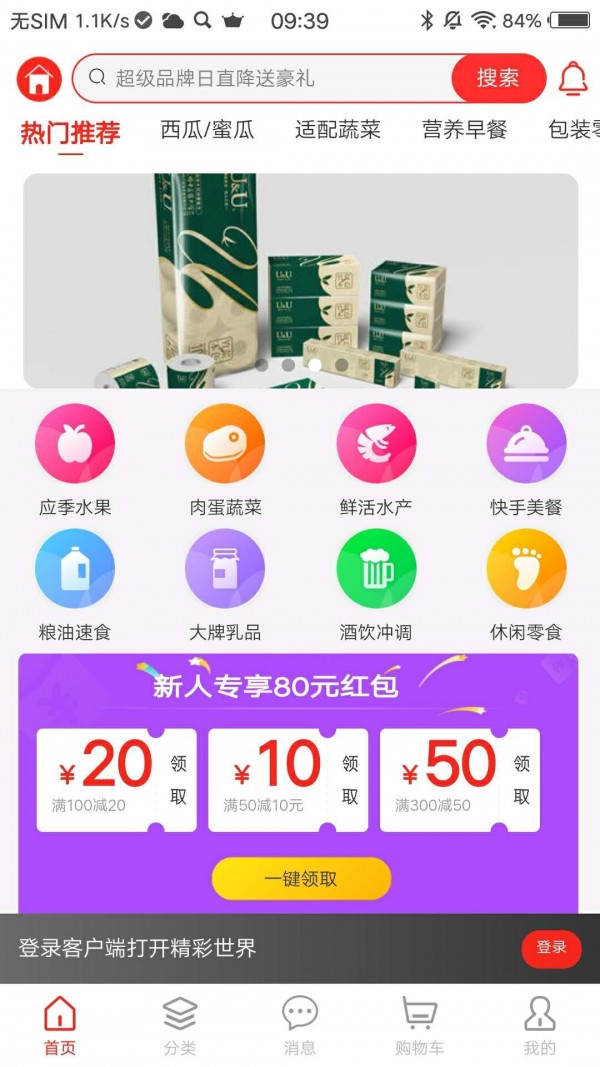Switch to the 分类 tab

[180, 1026]
